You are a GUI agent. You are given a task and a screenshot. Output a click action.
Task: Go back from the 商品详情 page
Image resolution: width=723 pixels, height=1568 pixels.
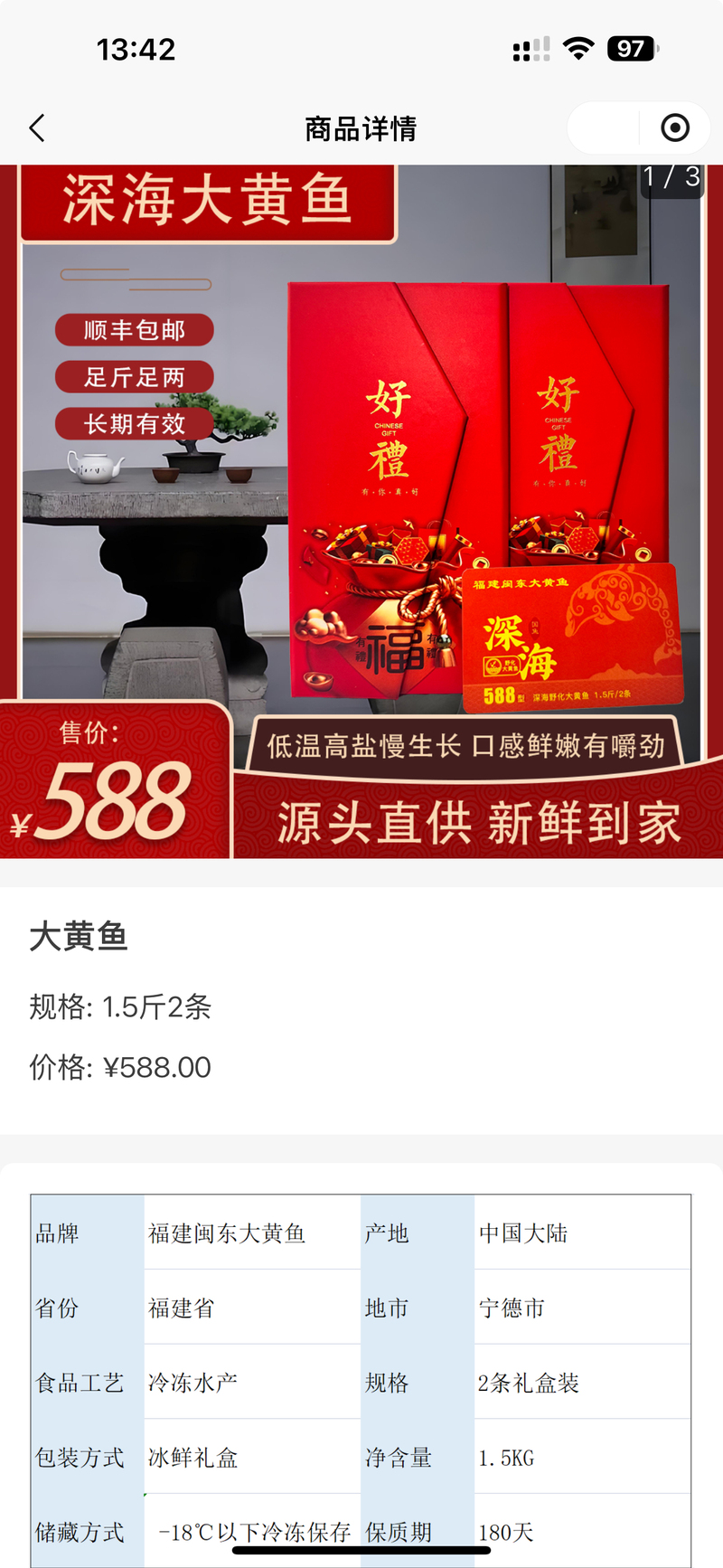pyautogui.click(x=37, y=128)
